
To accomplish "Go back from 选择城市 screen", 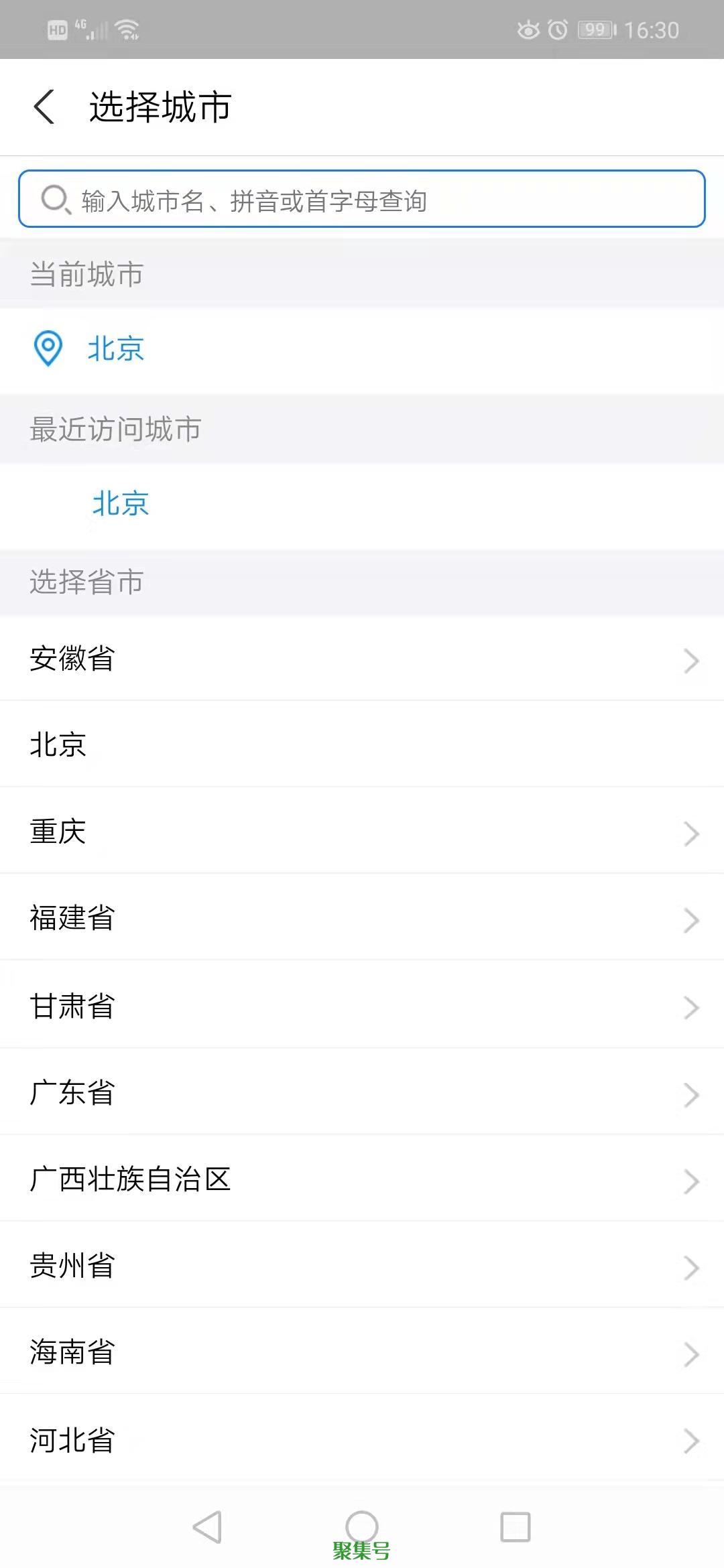I will (x=44, y=107).
